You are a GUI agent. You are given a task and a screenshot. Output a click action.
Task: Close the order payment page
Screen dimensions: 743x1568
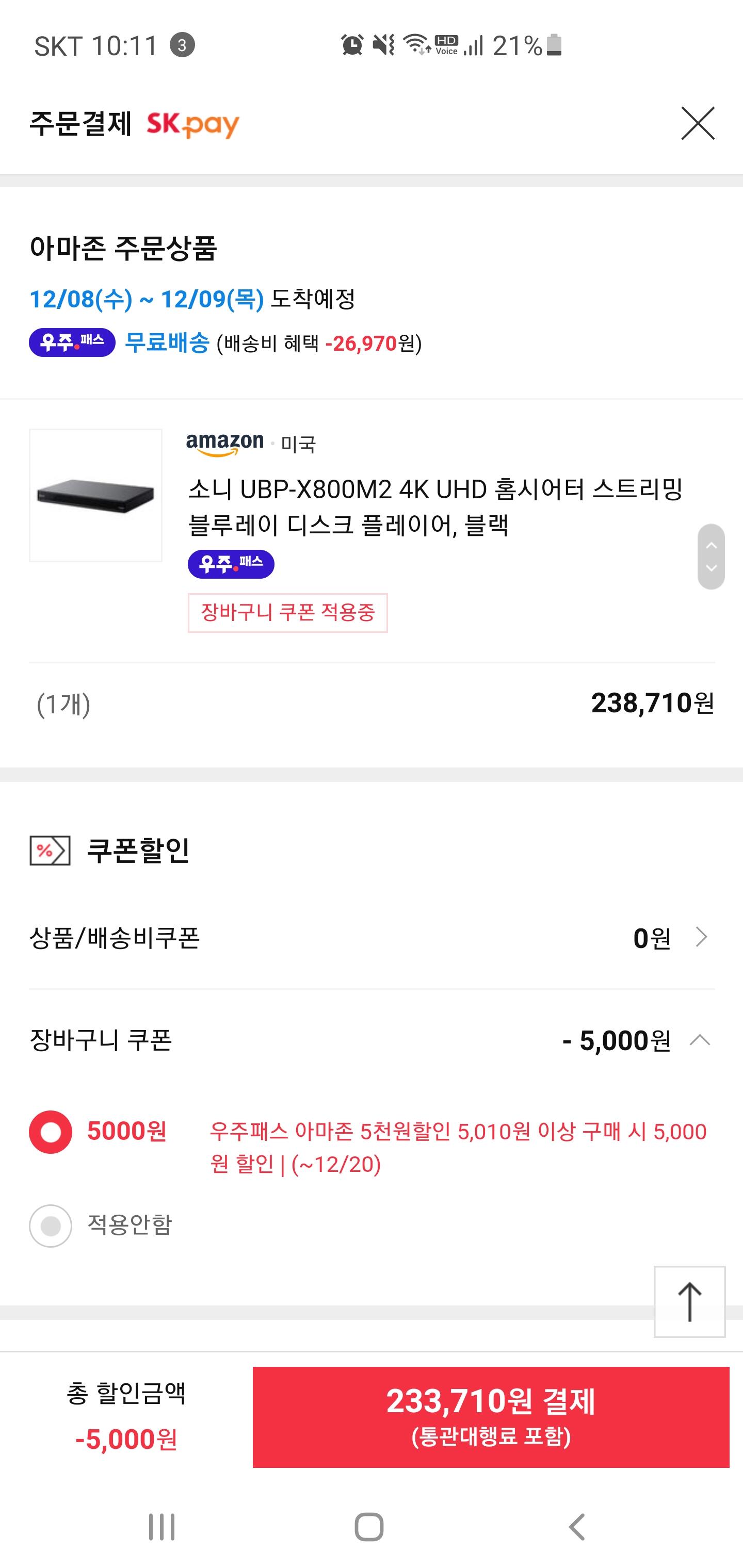tap(697, 124)
